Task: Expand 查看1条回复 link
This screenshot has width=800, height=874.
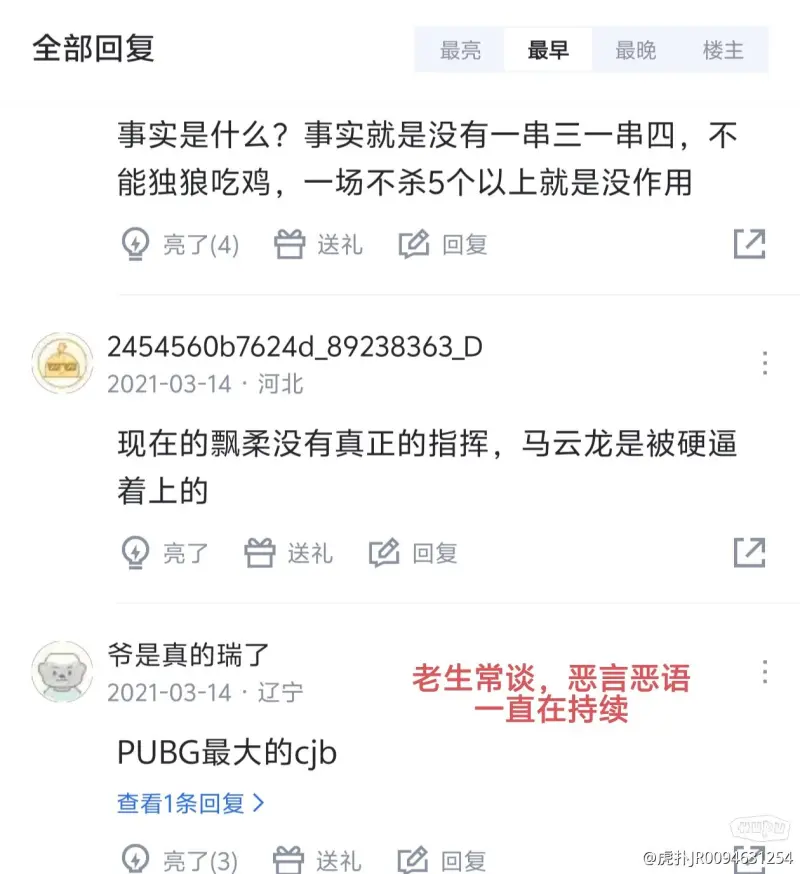Action: click(x=191, y=803)
